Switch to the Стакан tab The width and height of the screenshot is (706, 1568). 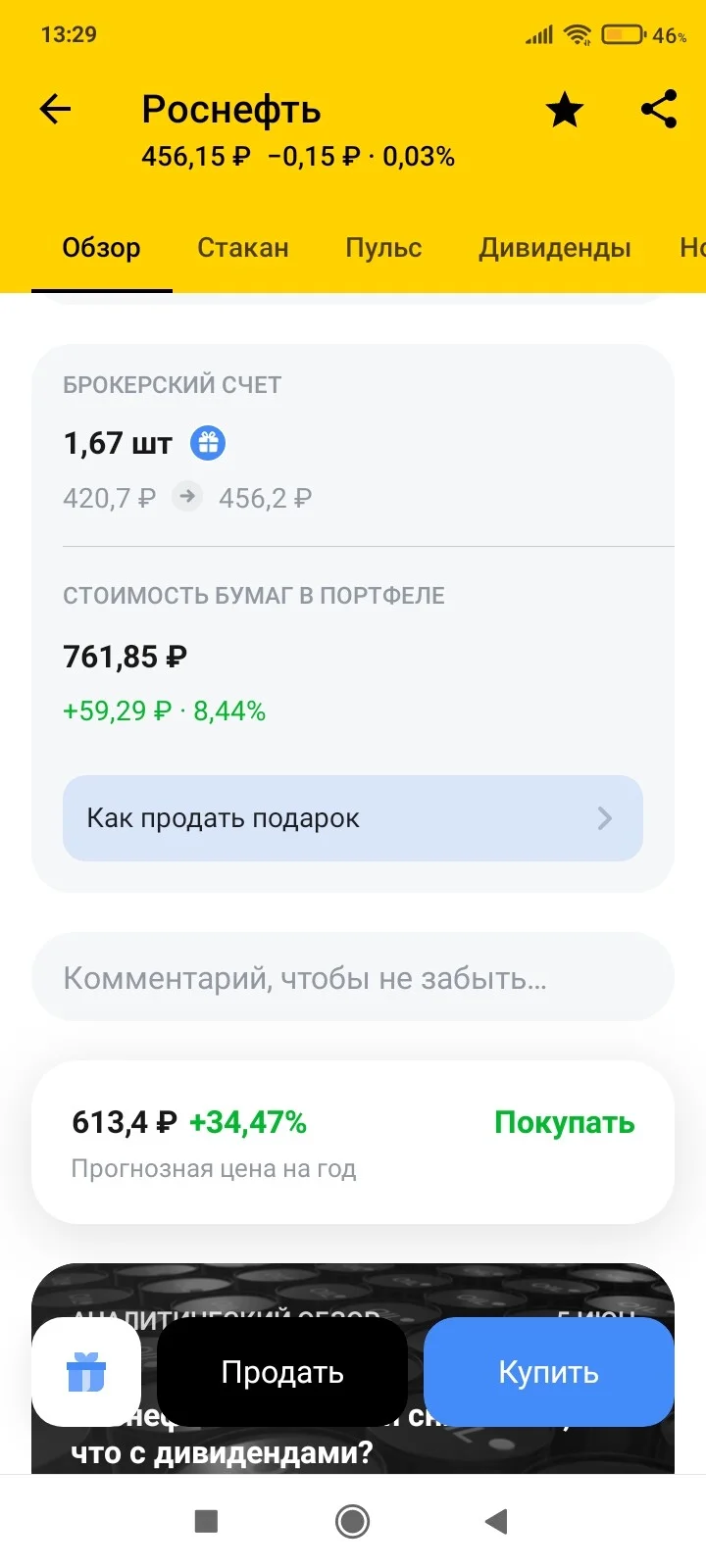[243, 248]
